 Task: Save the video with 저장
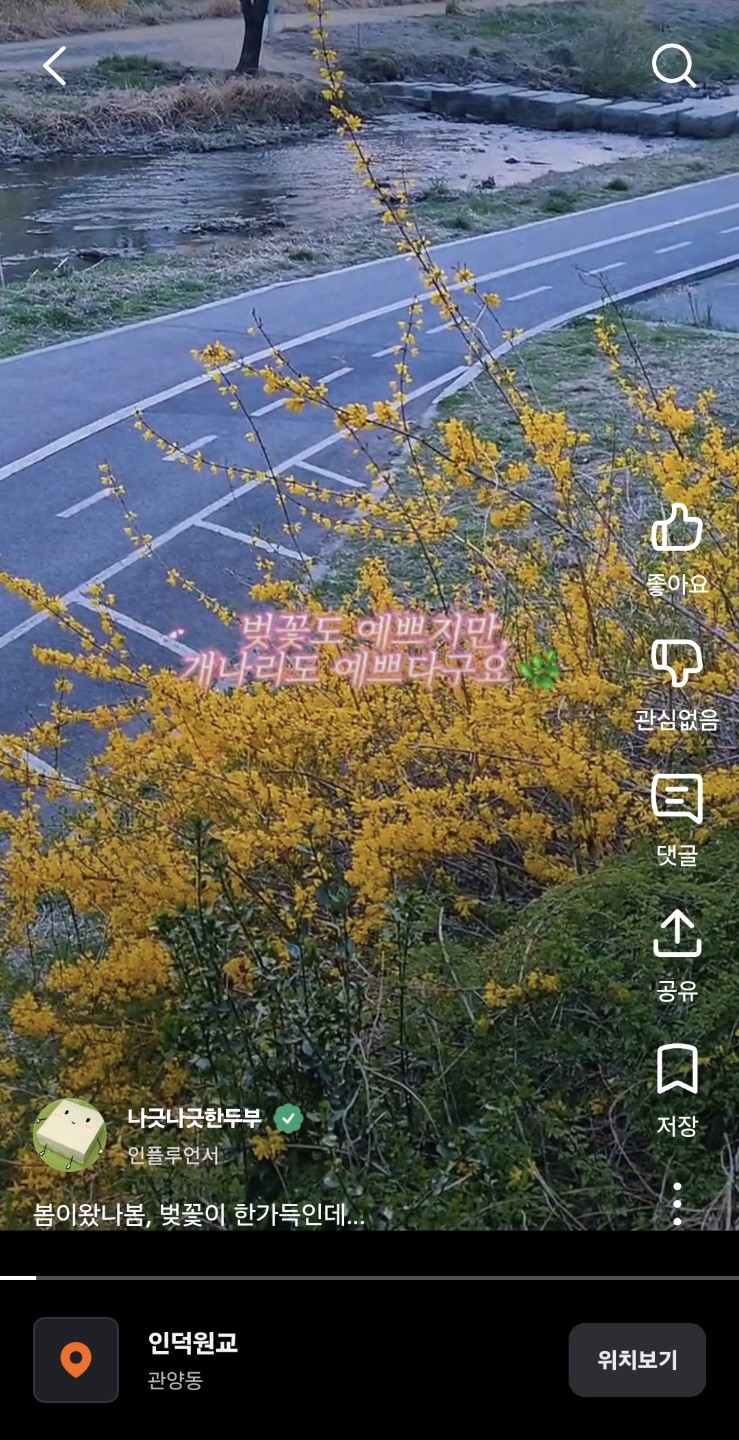[x=677, y=1070]
